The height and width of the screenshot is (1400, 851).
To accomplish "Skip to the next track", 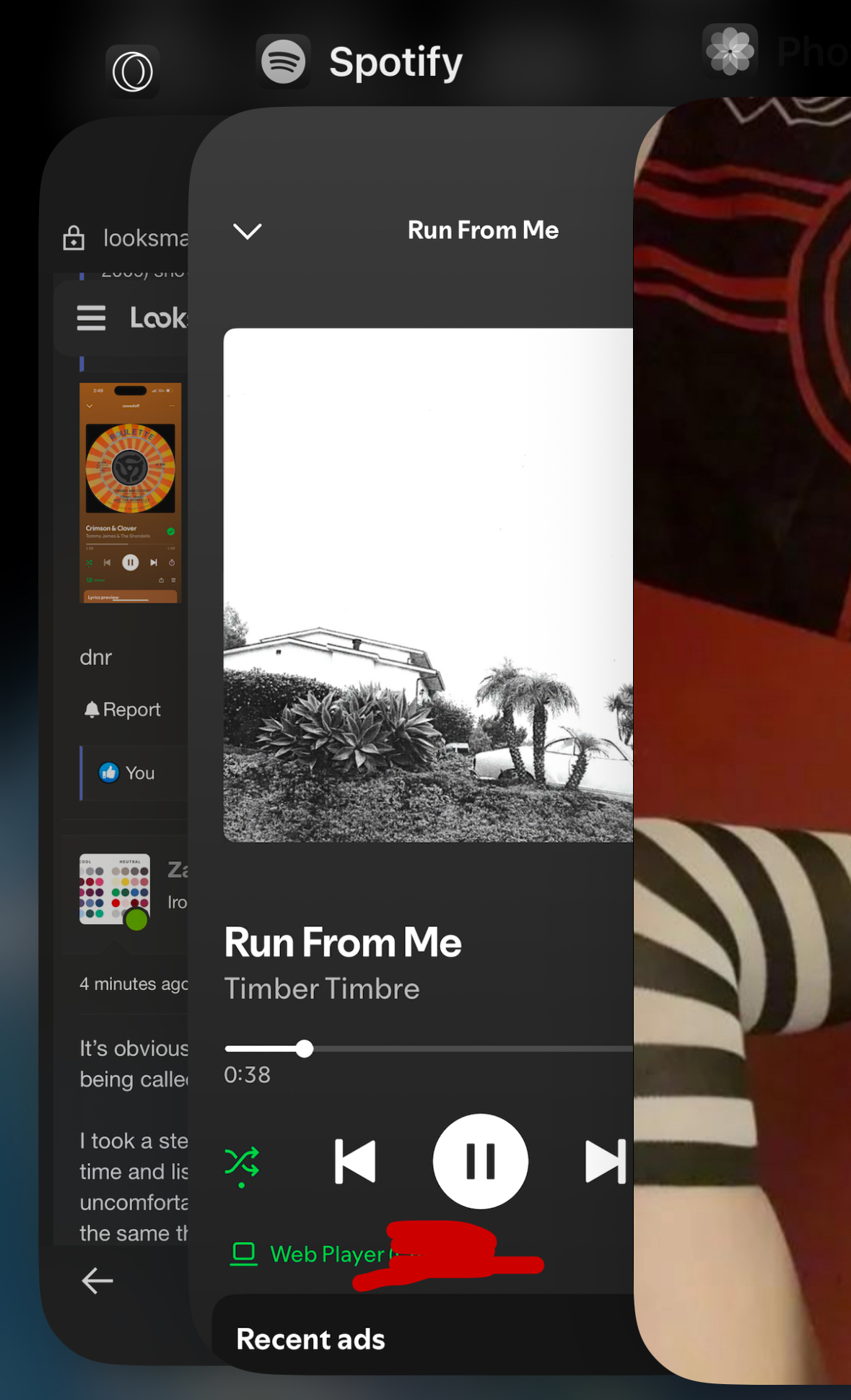I will 603,1162.
